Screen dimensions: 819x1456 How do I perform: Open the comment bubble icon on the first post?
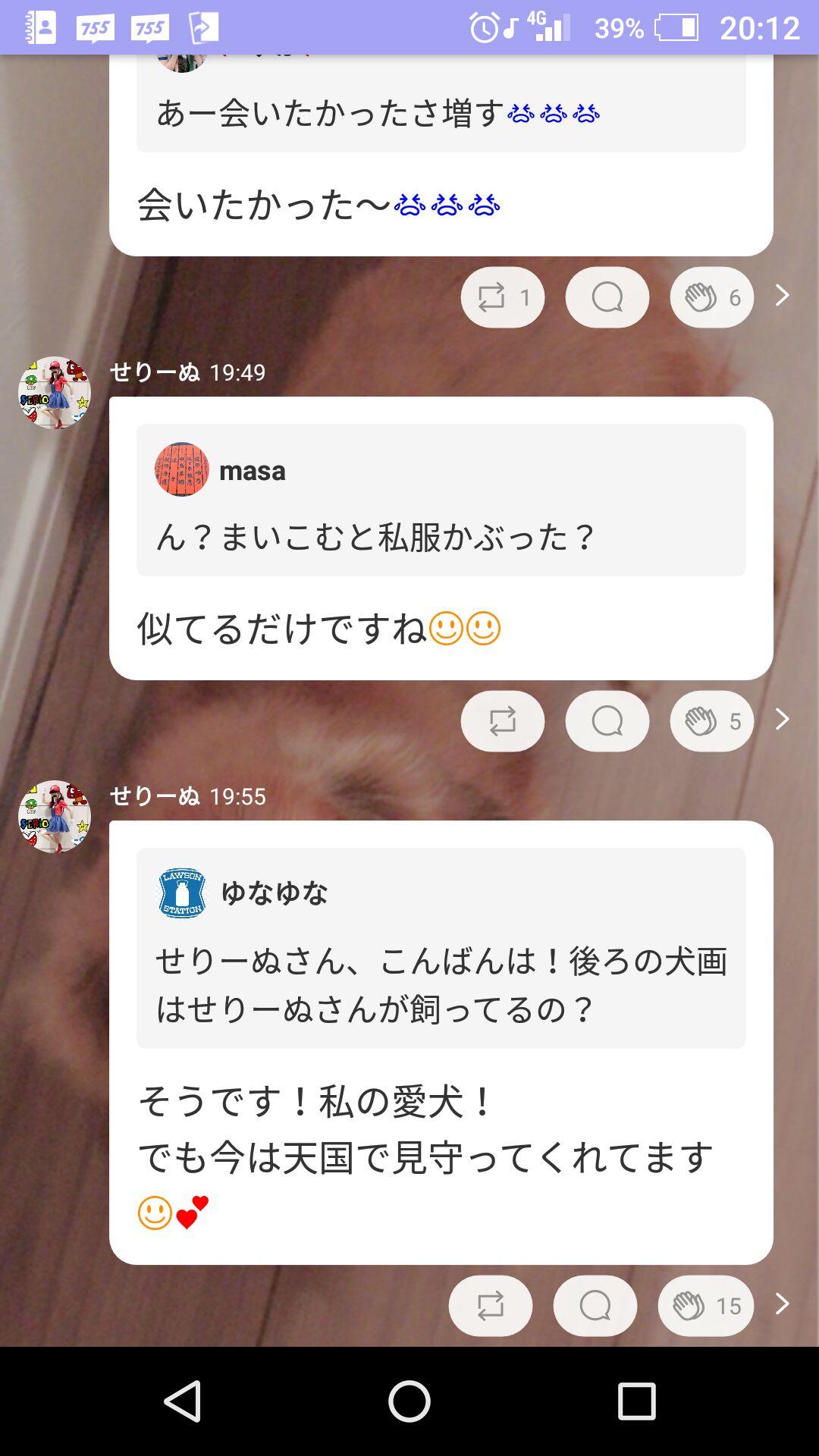[x=607, y=297]
